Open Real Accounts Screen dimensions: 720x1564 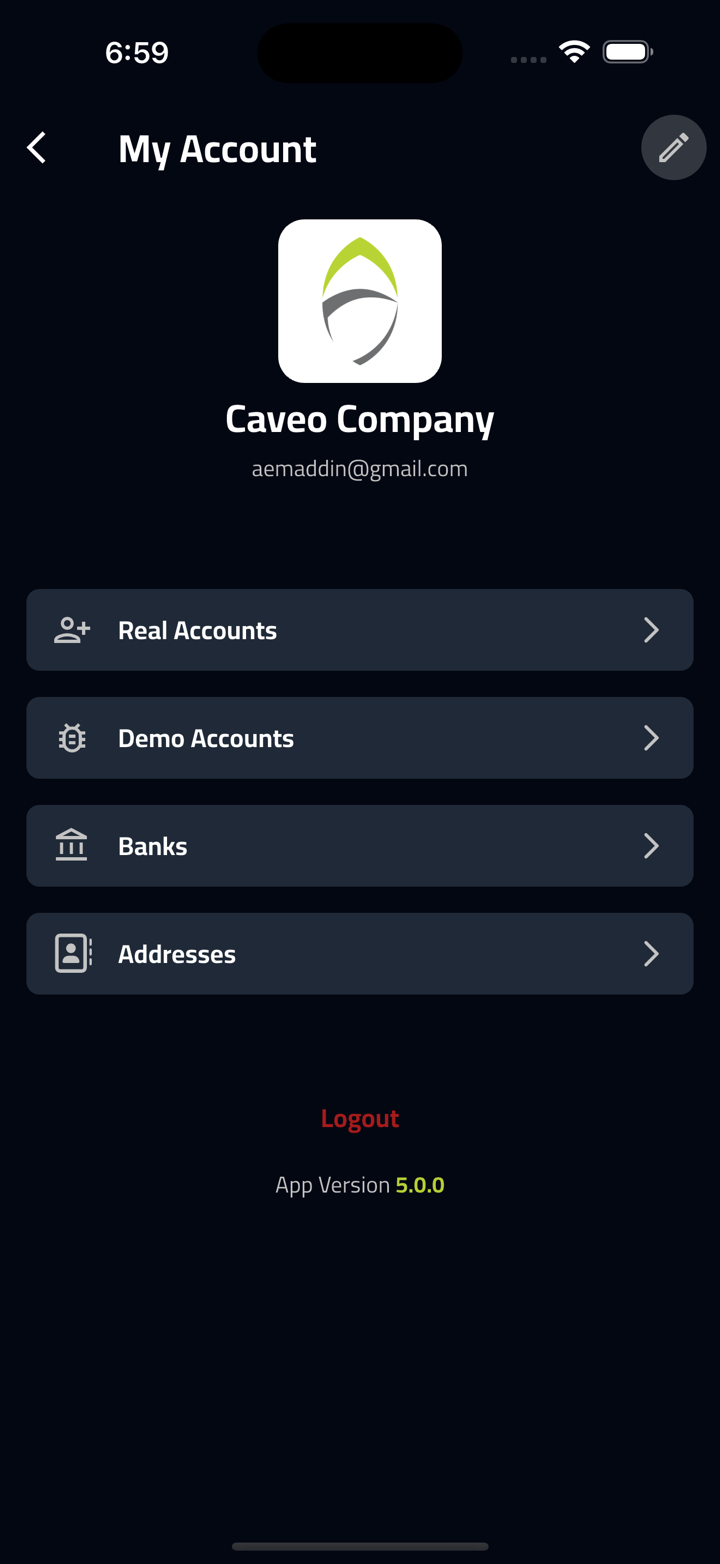coord(359,630)
